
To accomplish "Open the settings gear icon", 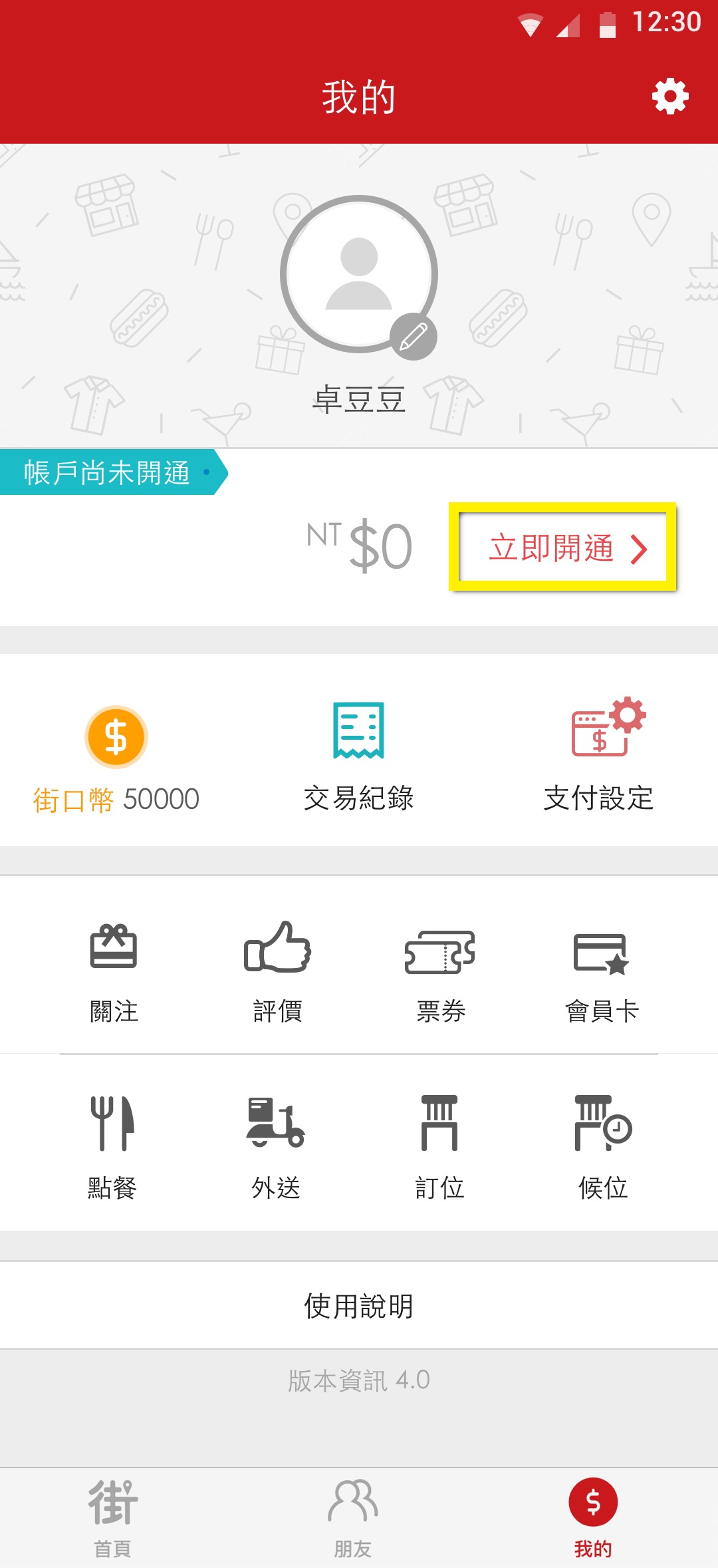I will [669, 96].
